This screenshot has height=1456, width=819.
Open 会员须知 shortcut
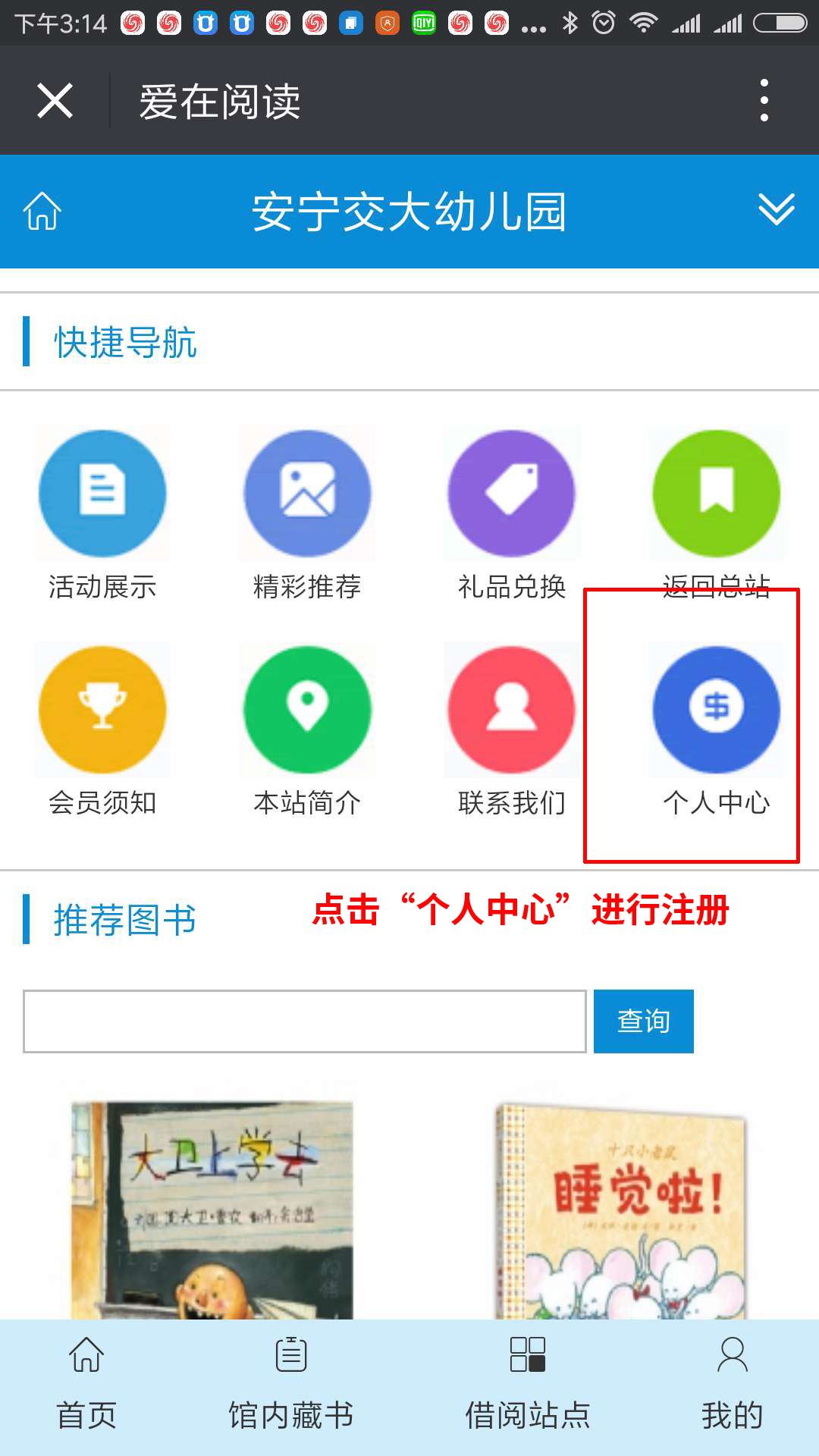pos(102,710)
